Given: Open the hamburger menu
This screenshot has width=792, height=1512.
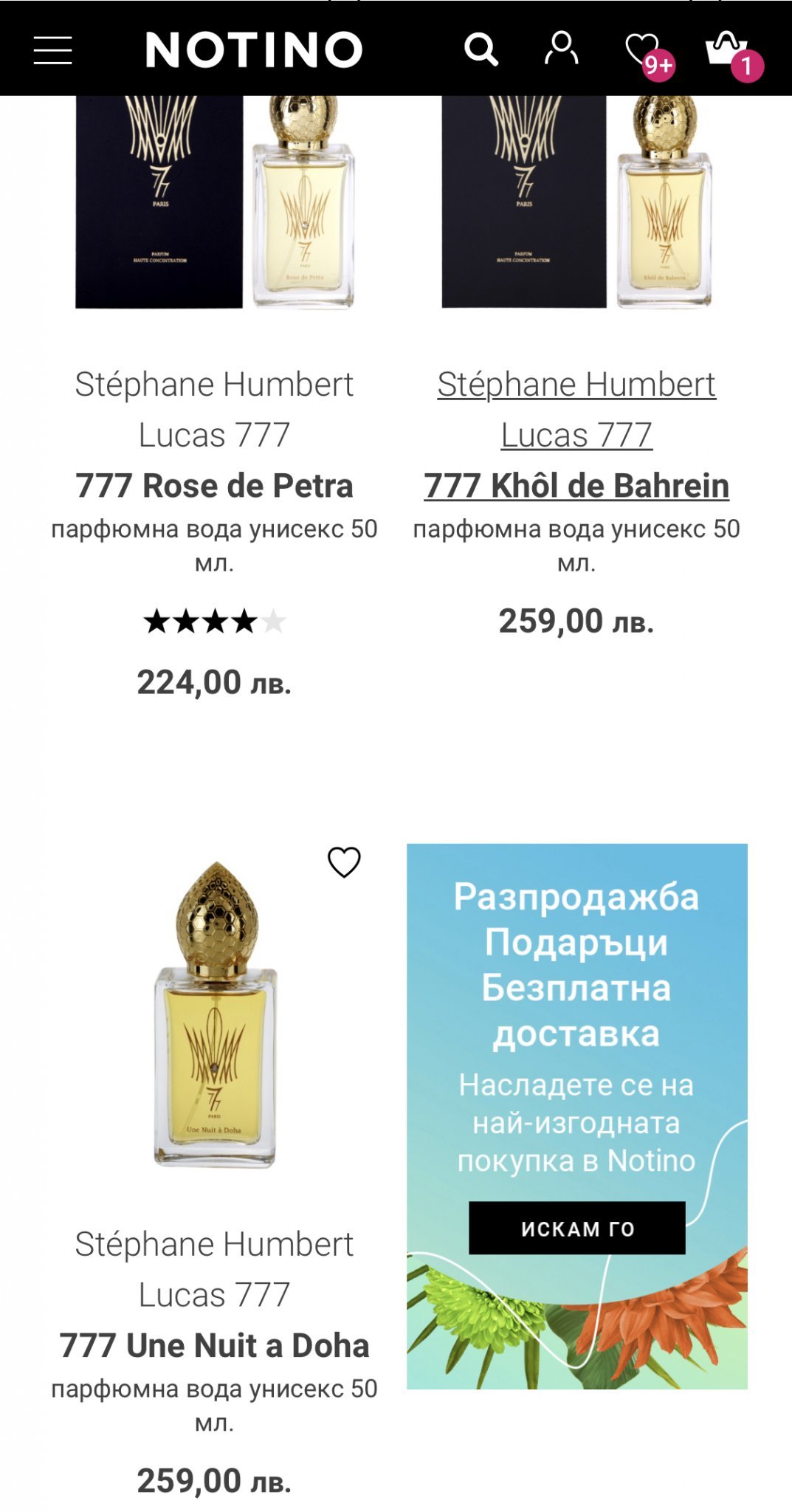Looking at the screenshot, I should click(x=53, y=50).
